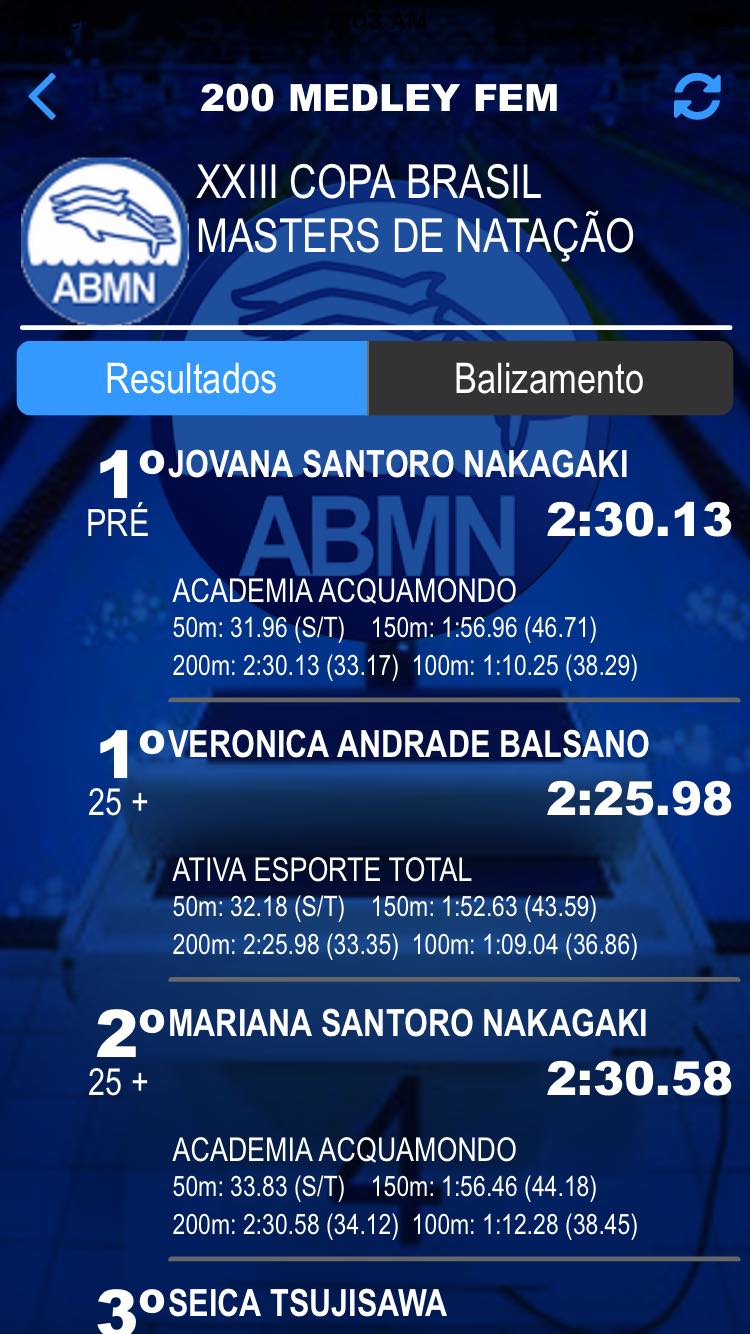Switch to the Balizamento tab
Viewport: 750px width, 1334px height.
tap(550, 378)
